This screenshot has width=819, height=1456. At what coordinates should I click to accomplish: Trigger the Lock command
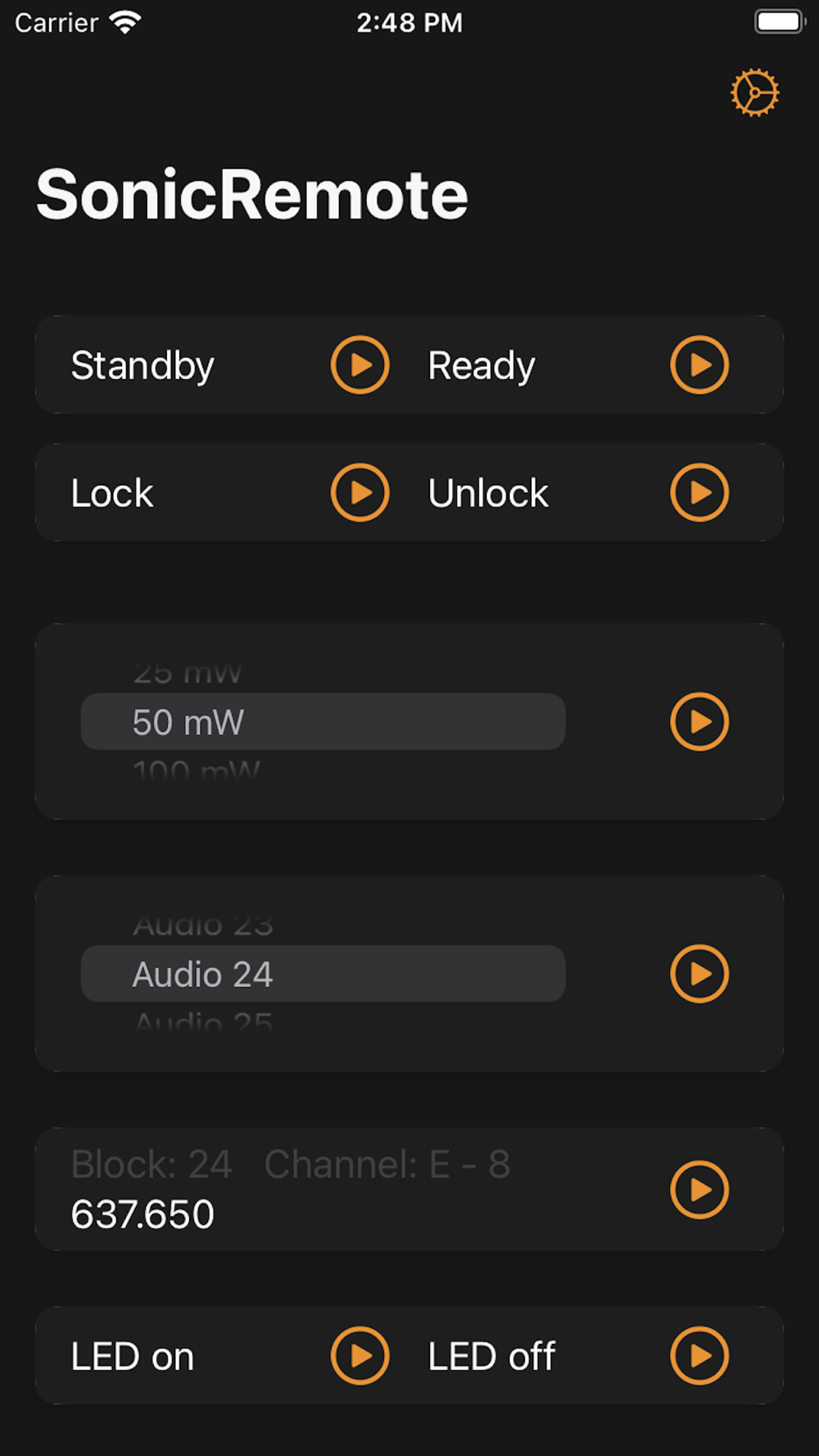click(360, 492)
